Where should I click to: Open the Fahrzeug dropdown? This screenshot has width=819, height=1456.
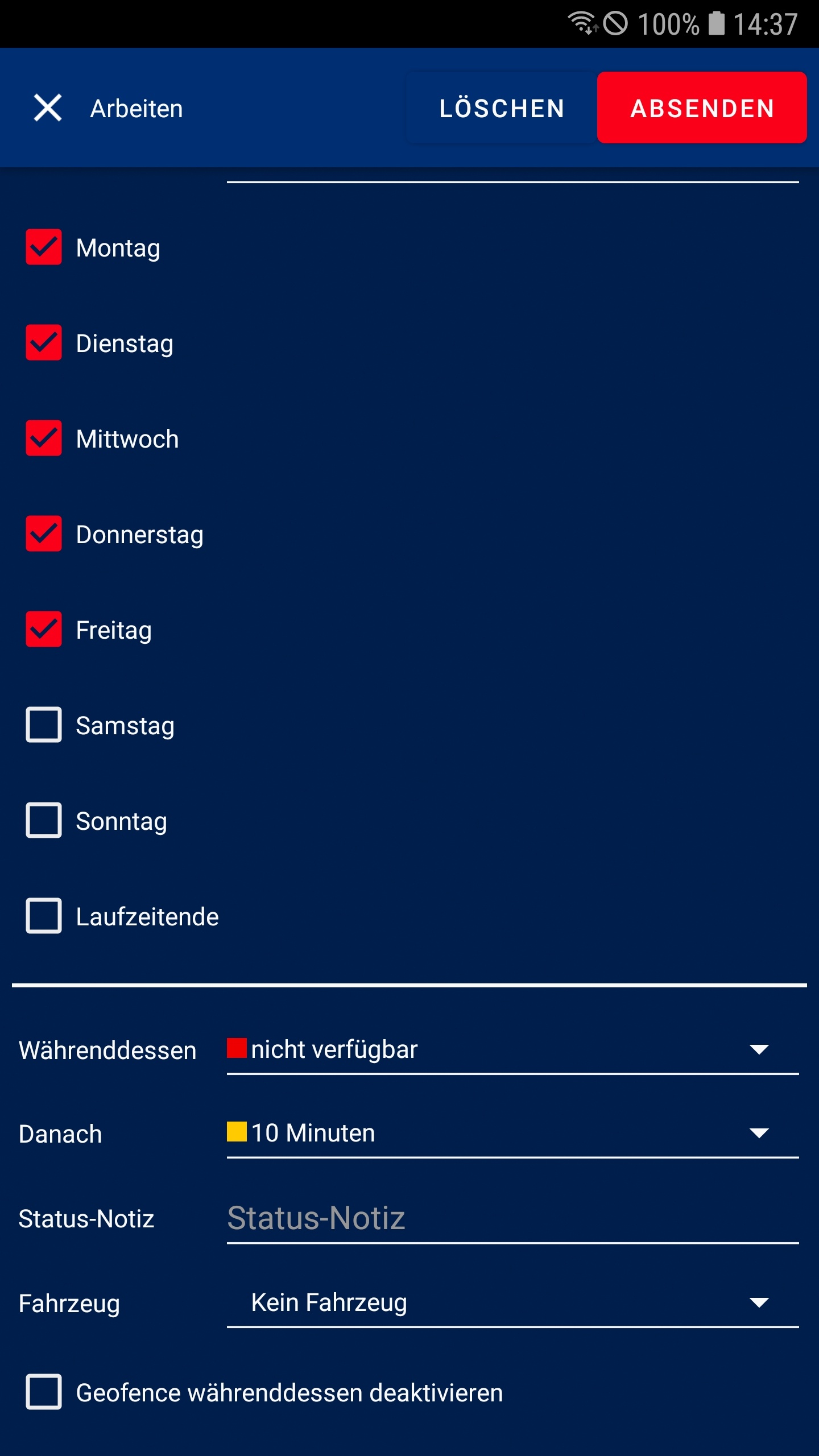pyautogui.click(x=512, y=1303)
